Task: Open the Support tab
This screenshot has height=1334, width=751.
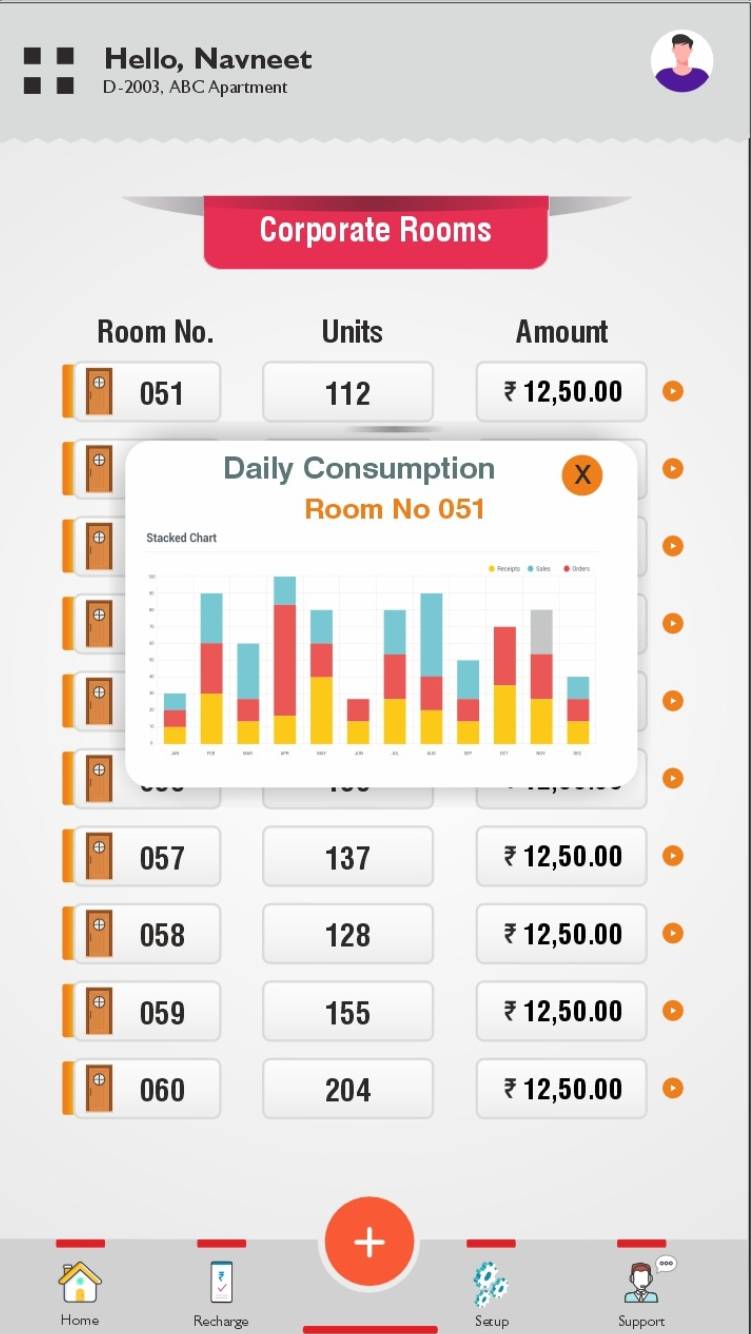Action: tap(641, 1292)
